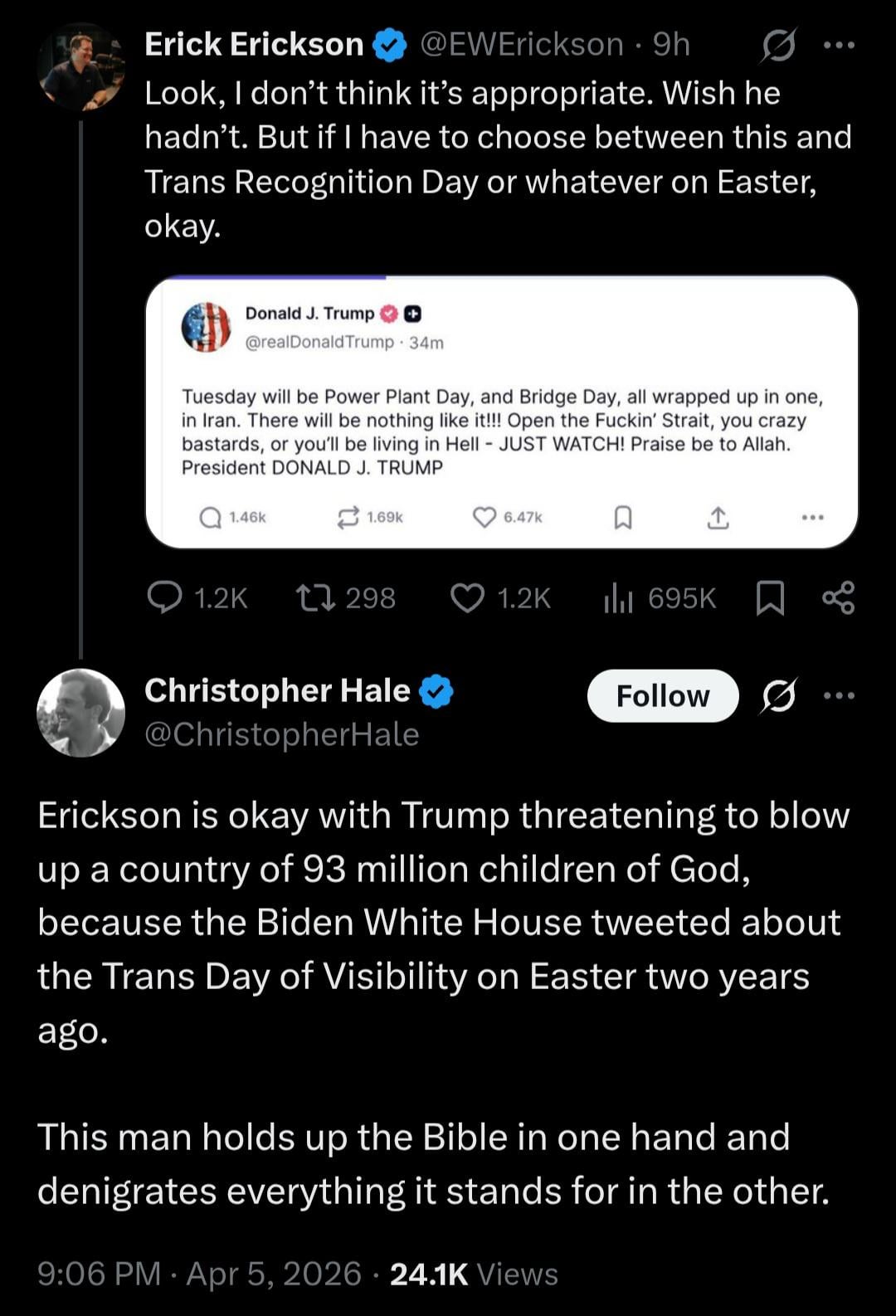896x1316 pixels.
Task: Open overflow menu on Christopher Hale's post
Action: point(839,695)
